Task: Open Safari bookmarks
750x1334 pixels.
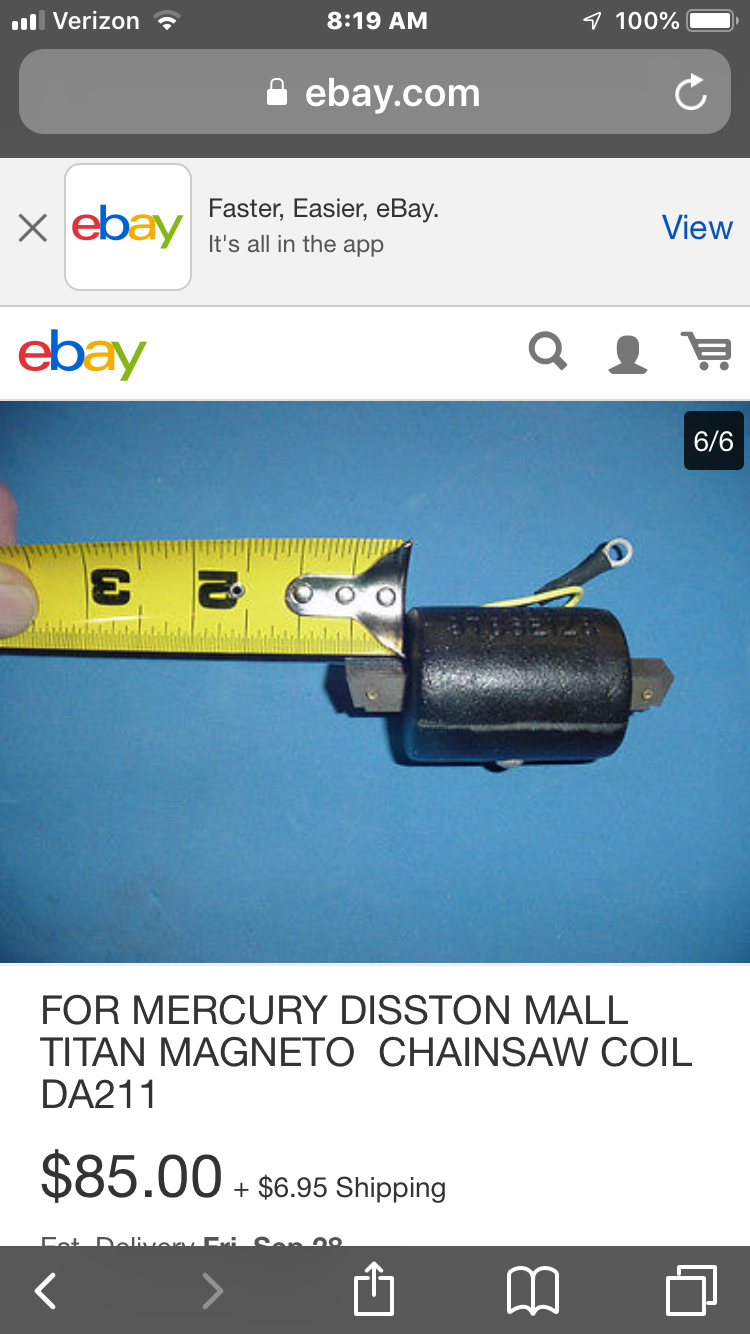Action: point(533,1291)
